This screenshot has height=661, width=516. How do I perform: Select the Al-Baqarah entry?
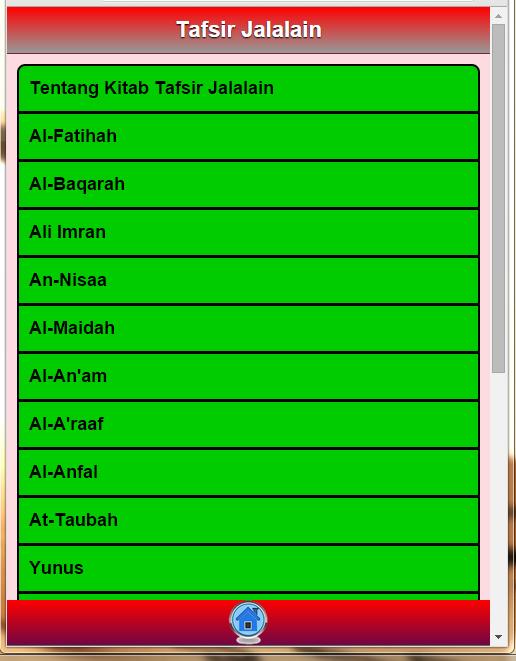tap(248, 185)
